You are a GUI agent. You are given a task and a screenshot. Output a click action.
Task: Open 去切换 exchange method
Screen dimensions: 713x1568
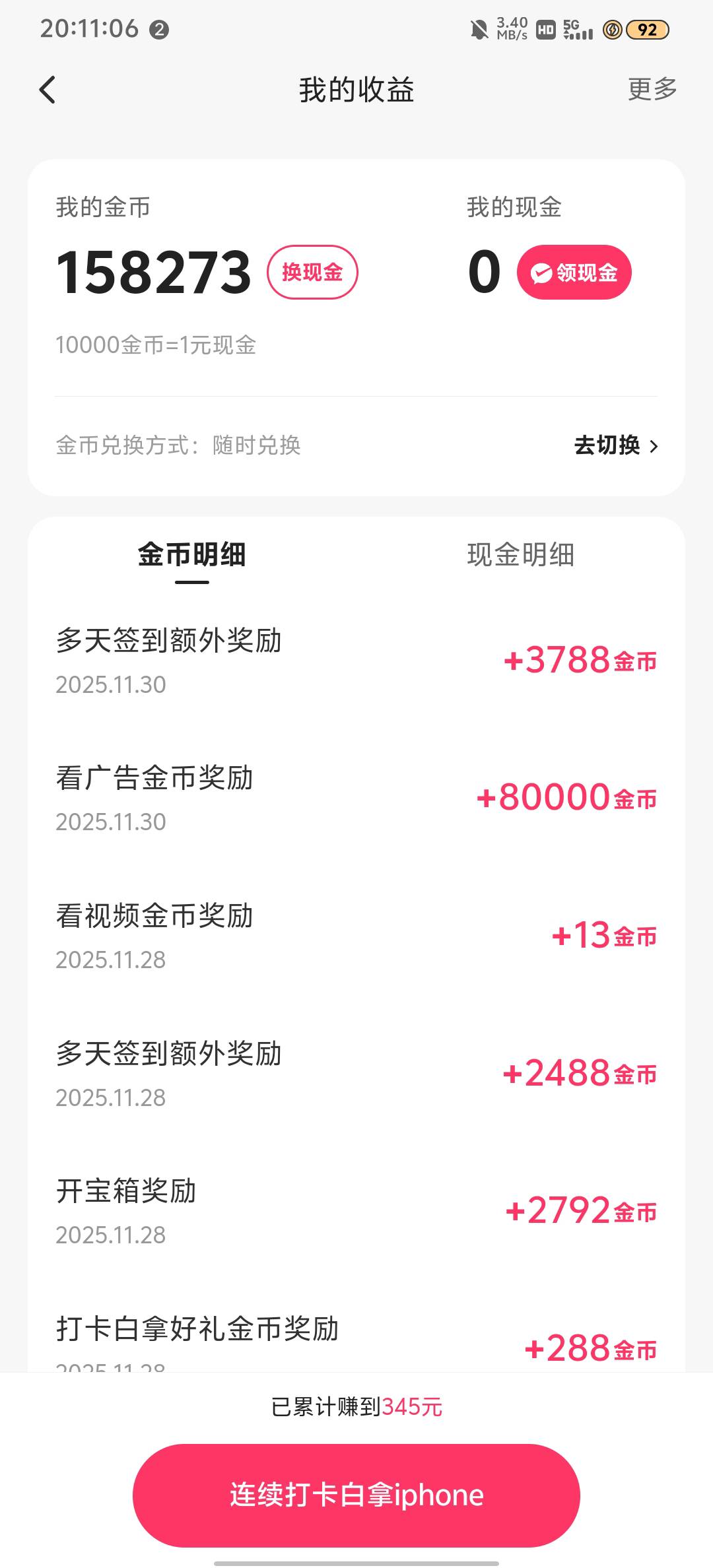pos(615,445)
